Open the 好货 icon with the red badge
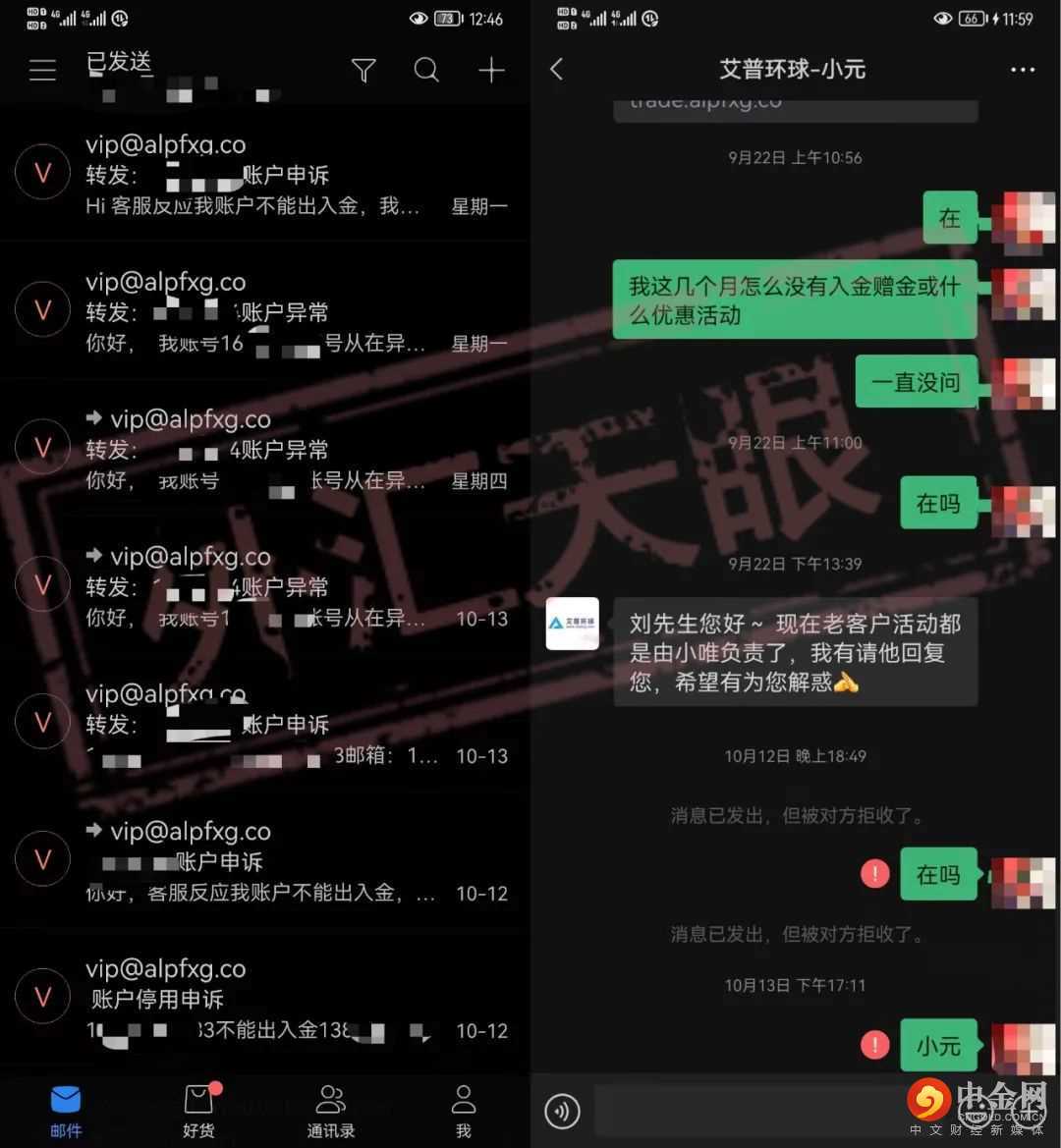Screen dimensions: 1061x1148 pyautogui.click(x=198, y=1111)
